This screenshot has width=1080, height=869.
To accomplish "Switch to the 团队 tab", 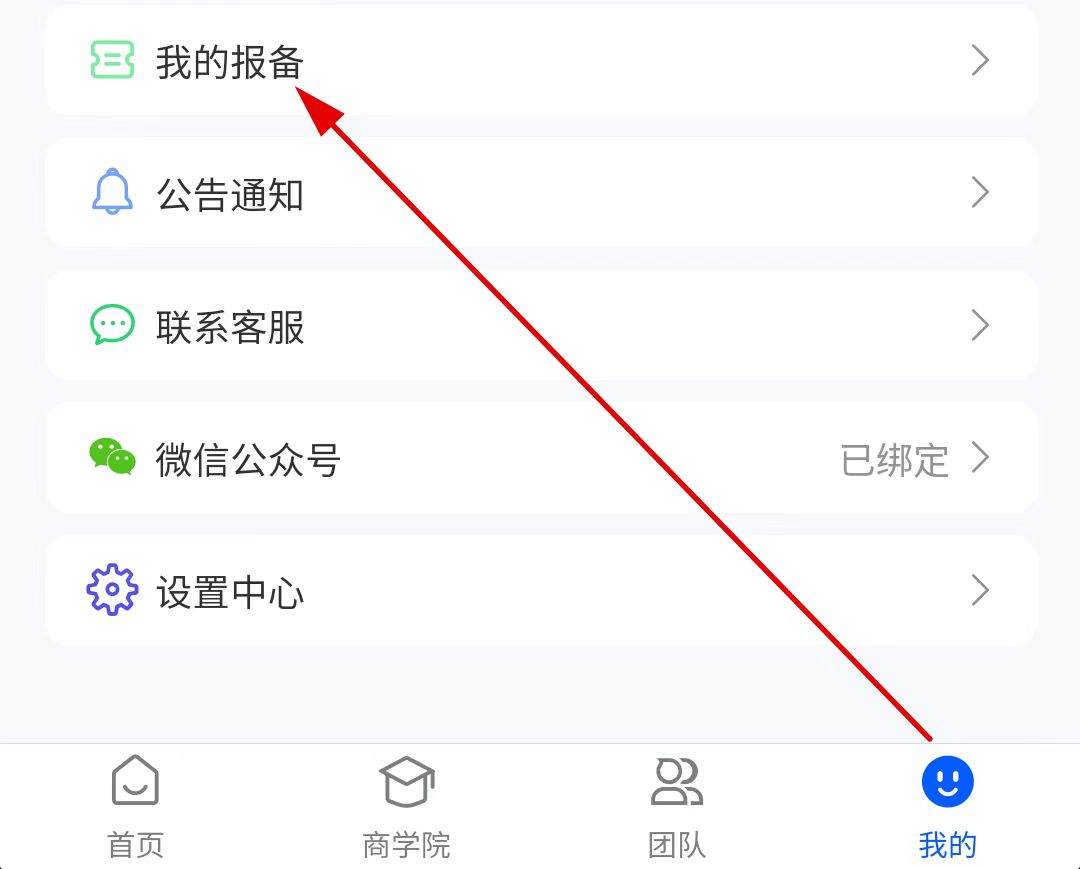I will pos(677,807).
